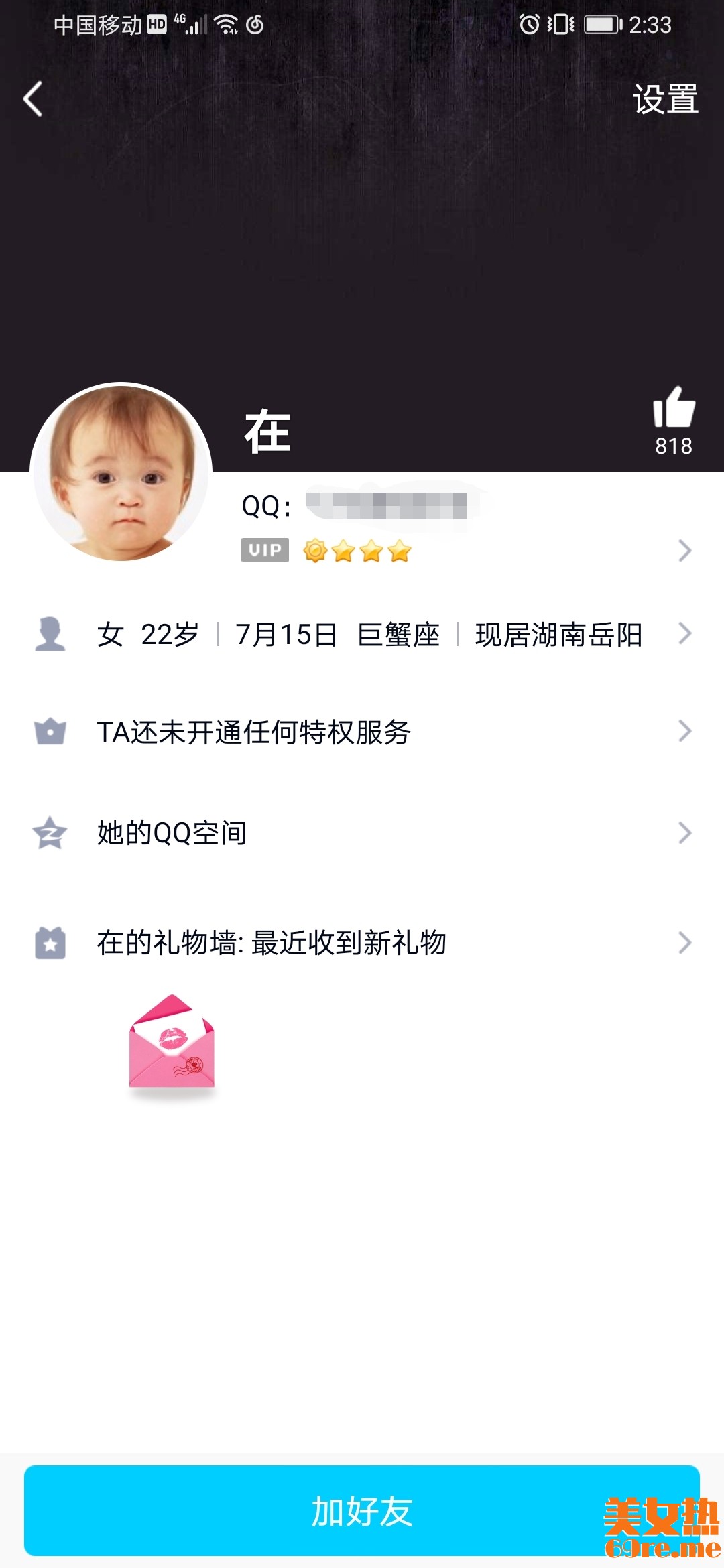View the profile avatar photo

[121, 472]
